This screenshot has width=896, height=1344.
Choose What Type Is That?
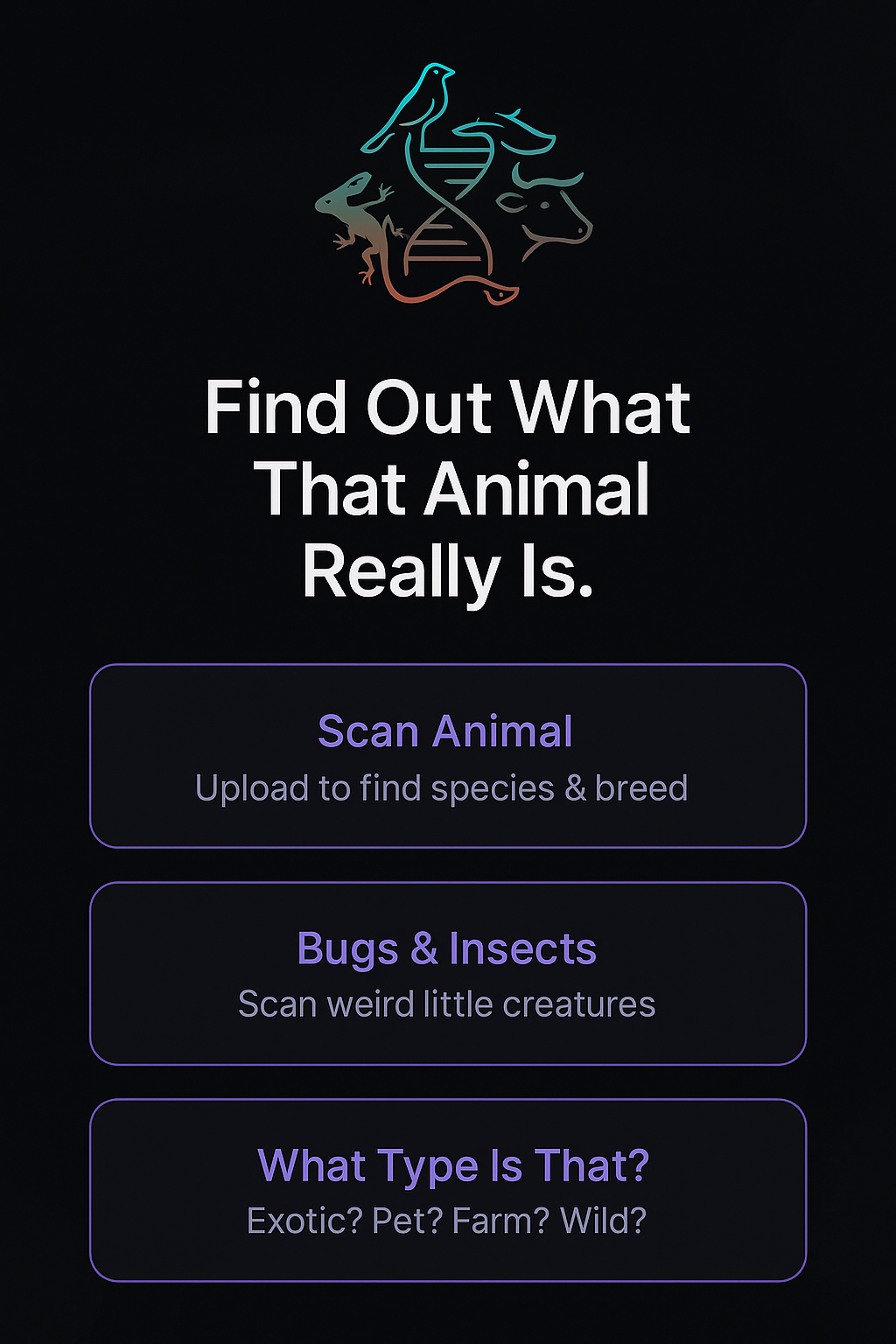(447, 1190)
